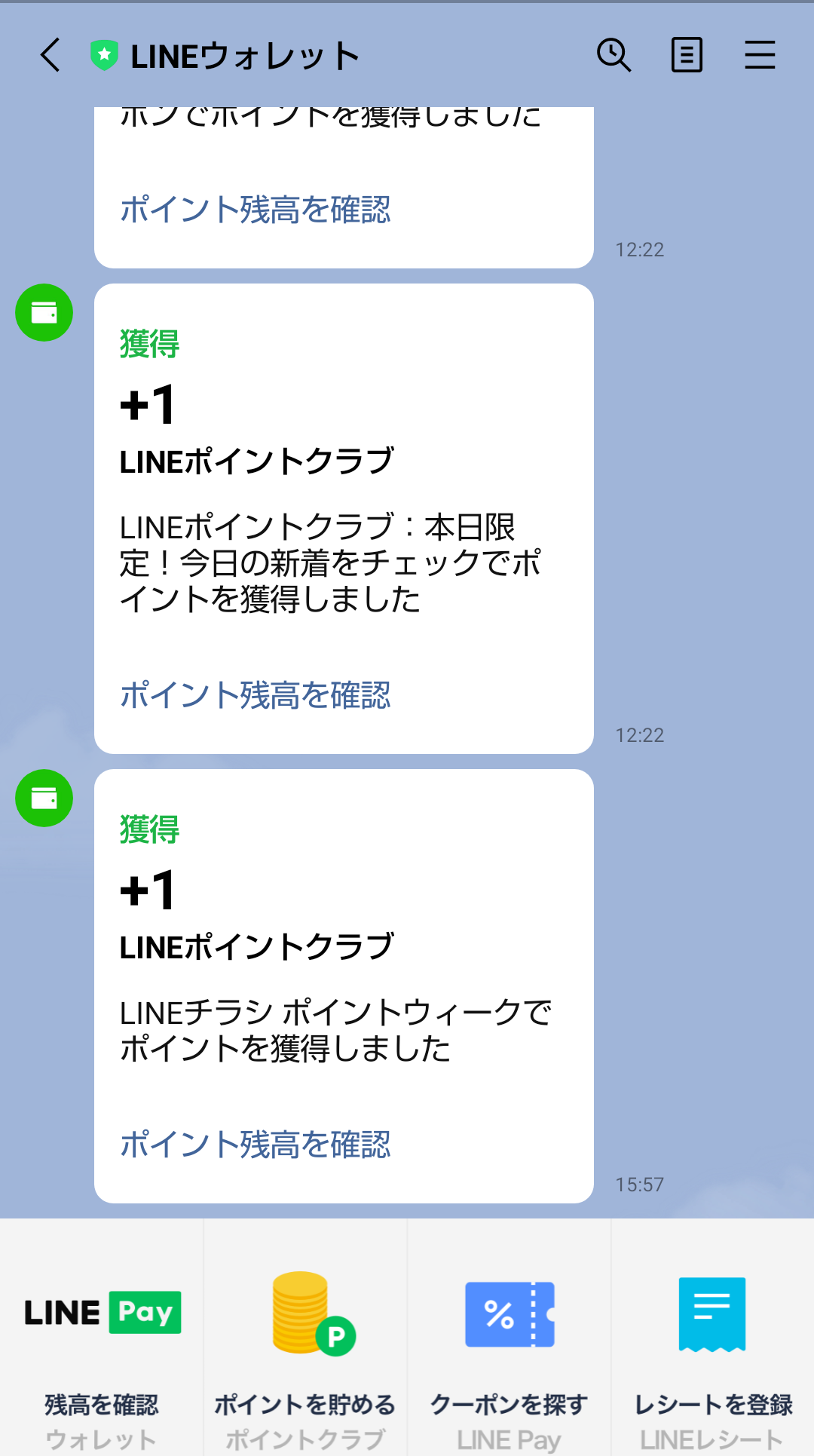Open LINE Pay 残高を確認 tile

[102, 1338]
